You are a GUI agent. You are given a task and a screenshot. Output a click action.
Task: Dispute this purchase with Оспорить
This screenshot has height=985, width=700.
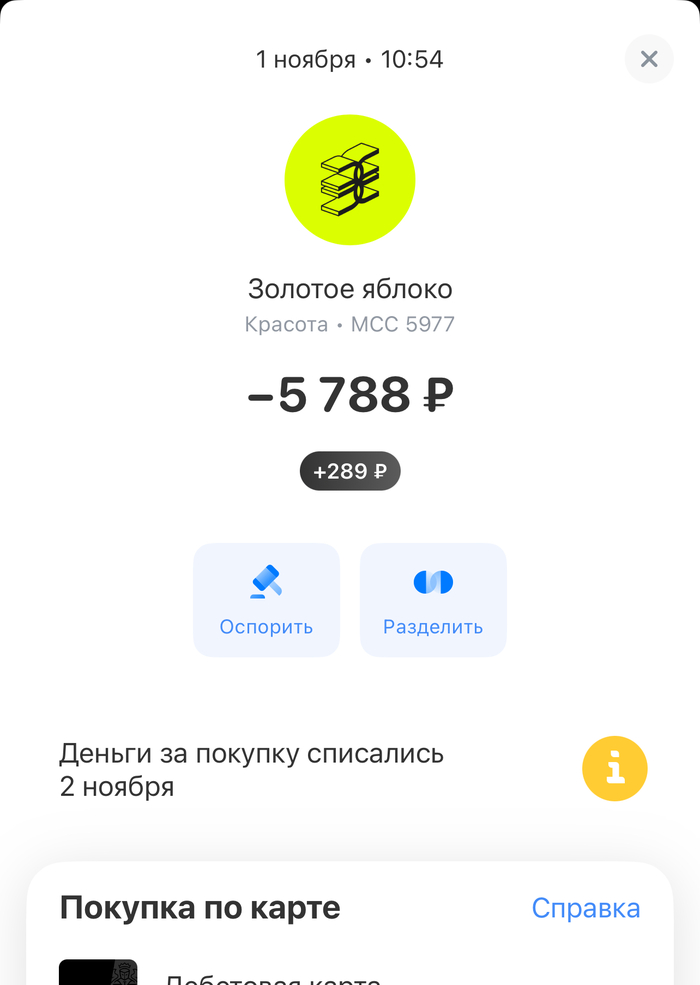tap(266, 600)
